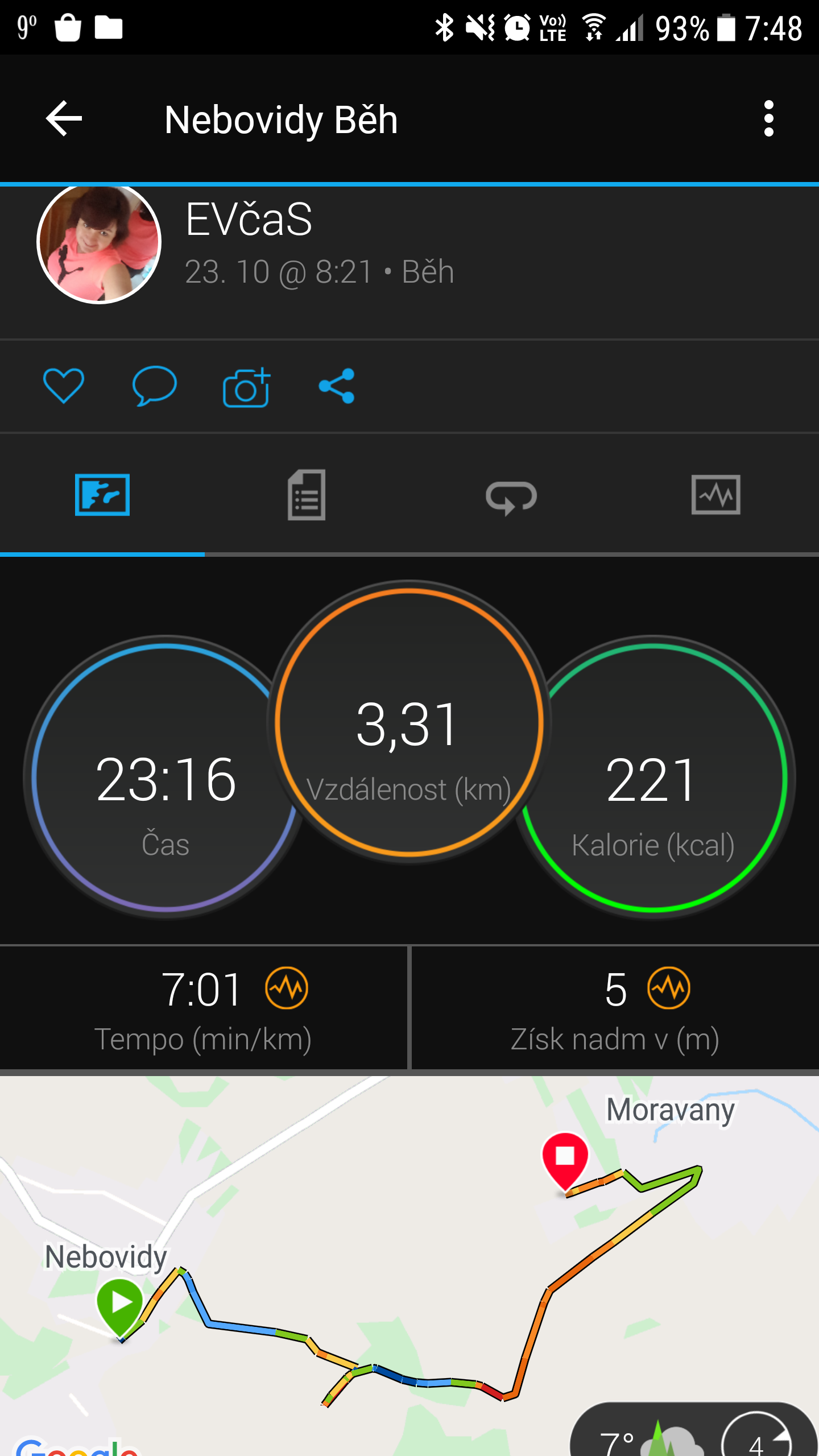Screen dimensions: 819x1456
Task: Go back using the arrow icon
Action: (x=64, y=118)
